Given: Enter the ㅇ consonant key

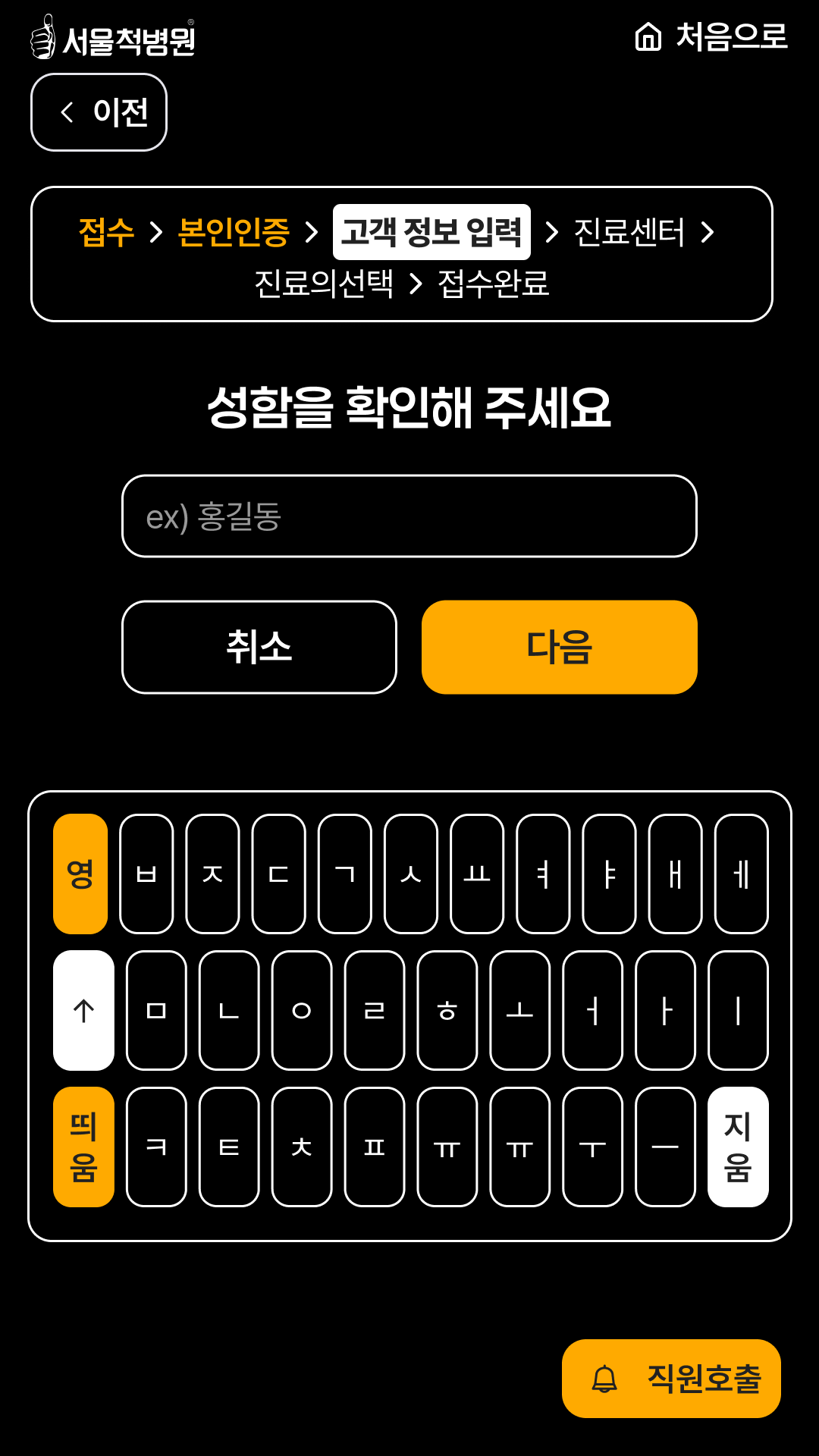Looking at the screenshot, I should coord(302,1010).
